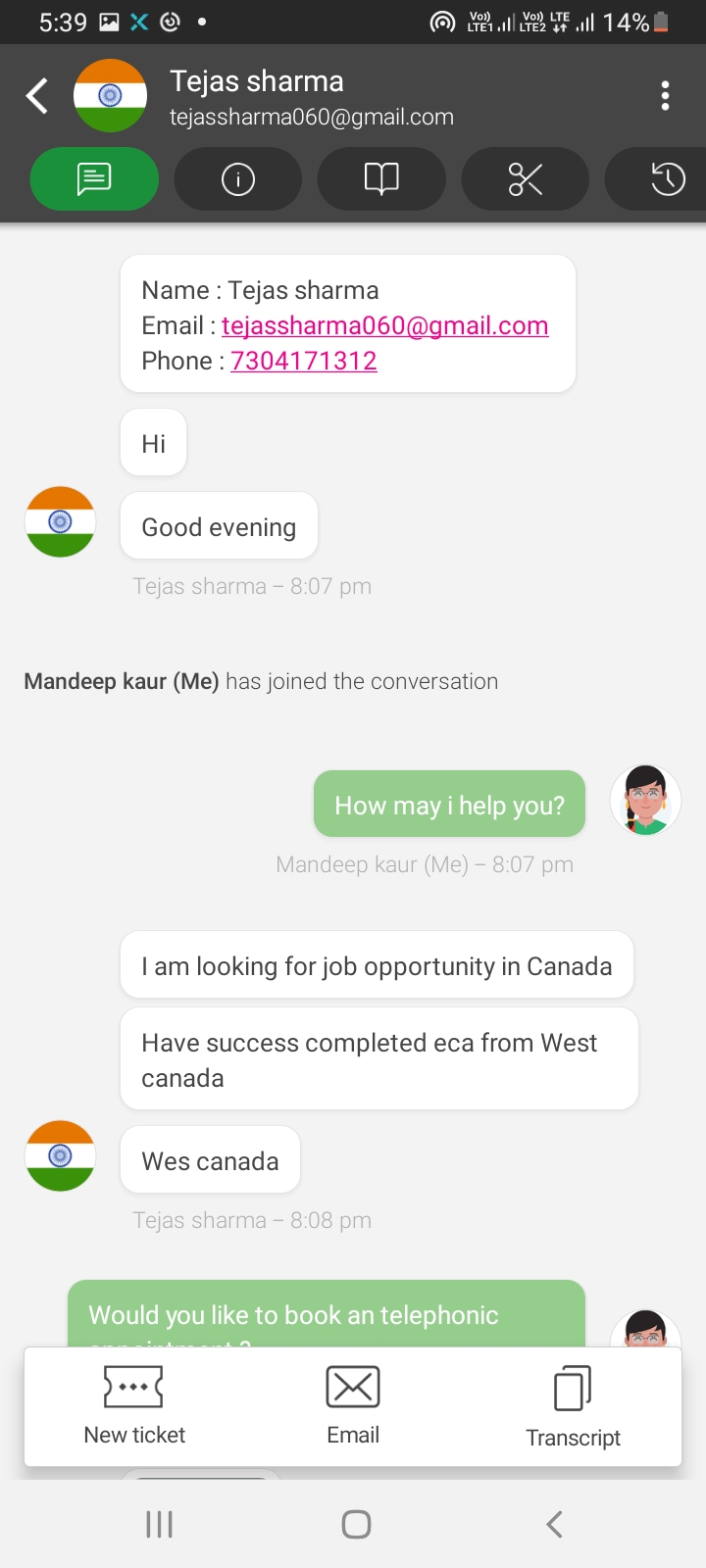The height and width of the screenshot is (1568, 706).
Task: Create a New ticket
Action: pyautogui.click(x=134, y=1406)
